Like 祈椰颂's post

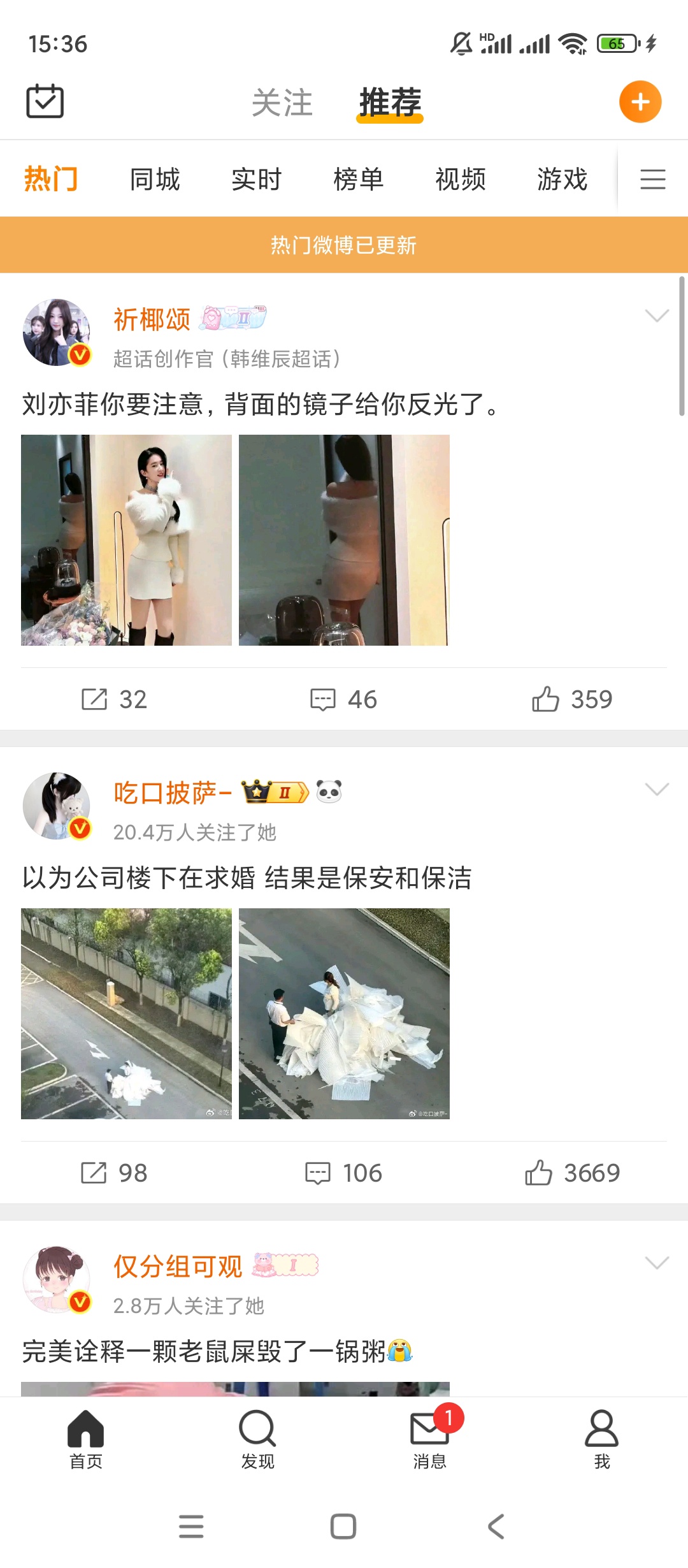click(x=571, y=699)
